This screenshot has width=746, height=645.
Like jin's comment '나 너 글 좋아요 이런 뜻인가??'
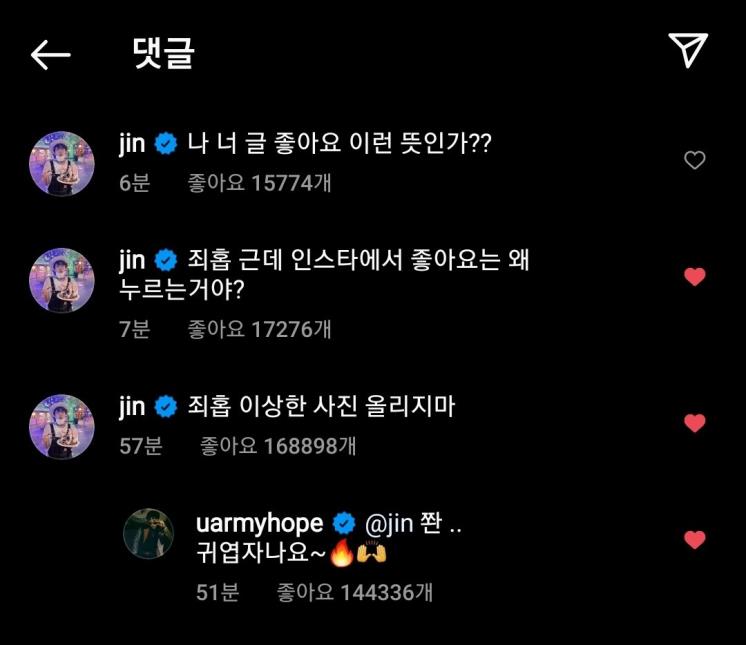pos(694,160)
